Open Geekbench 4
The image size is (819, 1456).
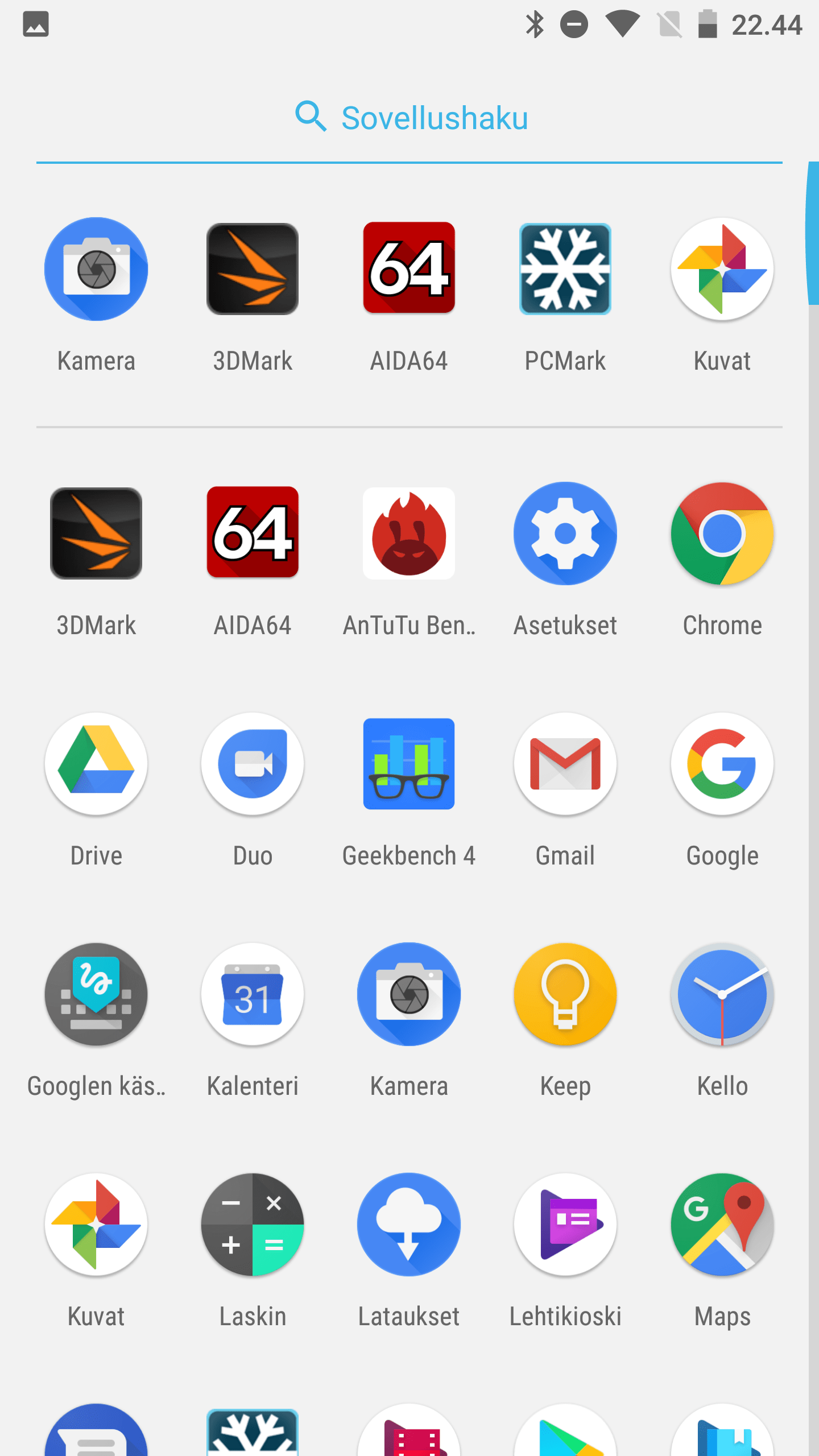(x=409, y=764)
